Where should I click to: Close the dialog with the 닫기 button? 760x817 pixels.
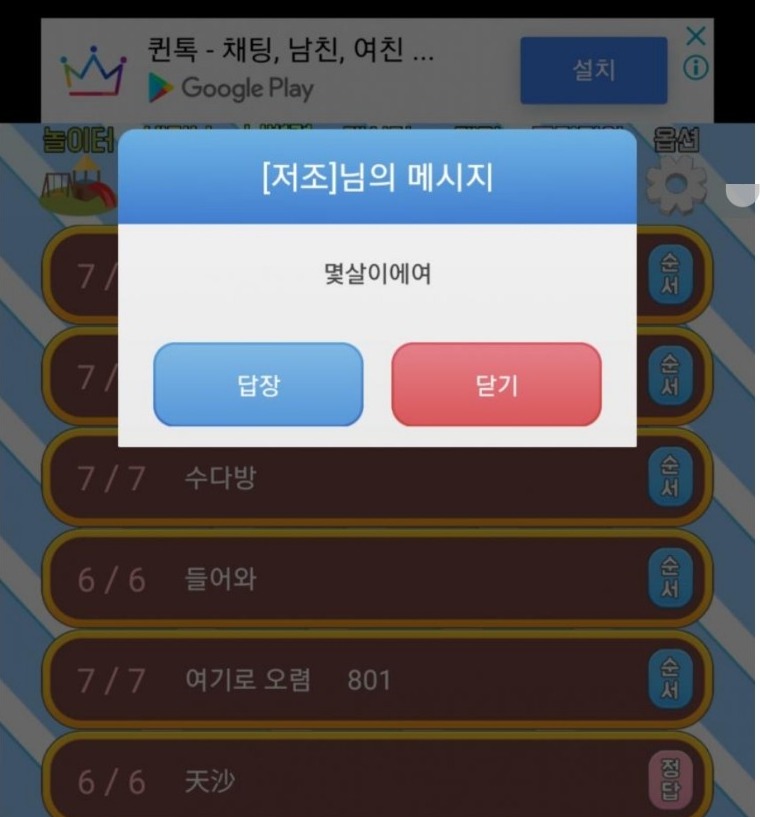click(496, 385)
